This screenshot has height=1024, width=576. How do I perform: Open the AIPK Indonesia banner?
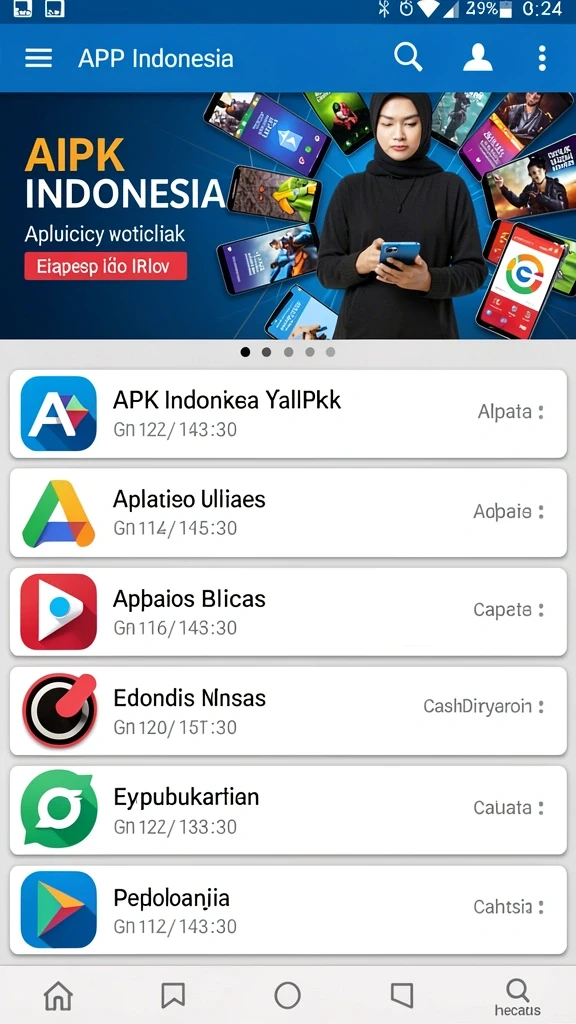click(288, 216)
